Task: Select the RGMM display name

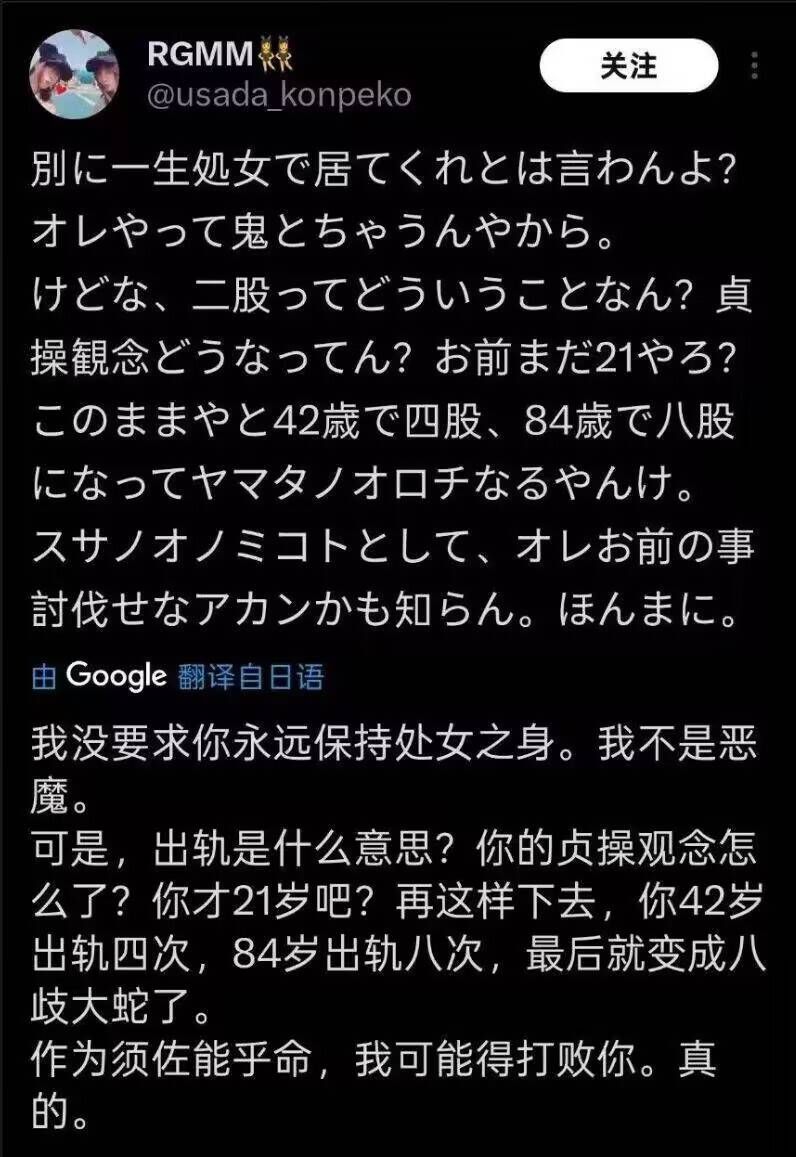Action: (x=200, y=55)
